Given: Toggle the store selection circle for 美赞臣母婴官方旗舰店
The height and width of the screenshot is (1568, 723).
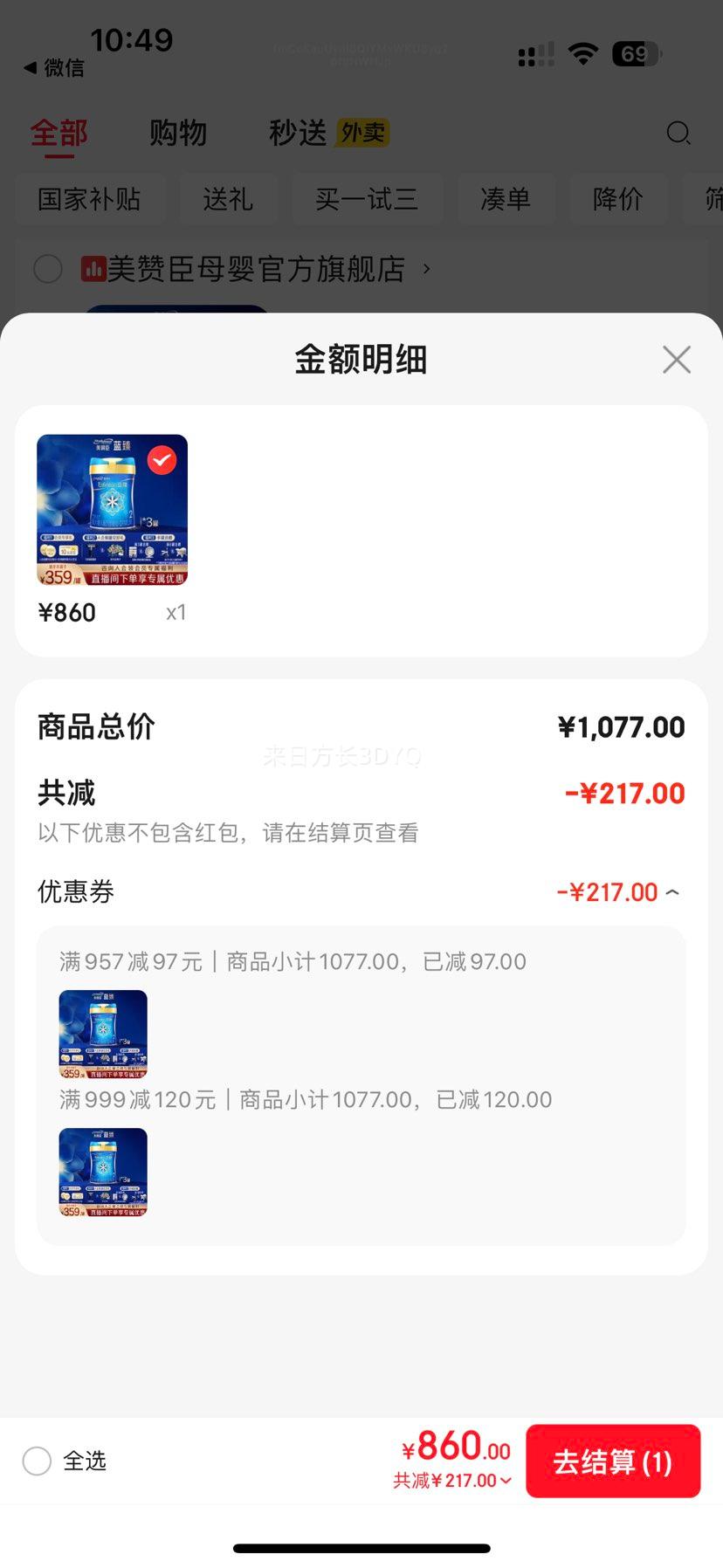Looking at the screenshot, I should click(48, 269).
